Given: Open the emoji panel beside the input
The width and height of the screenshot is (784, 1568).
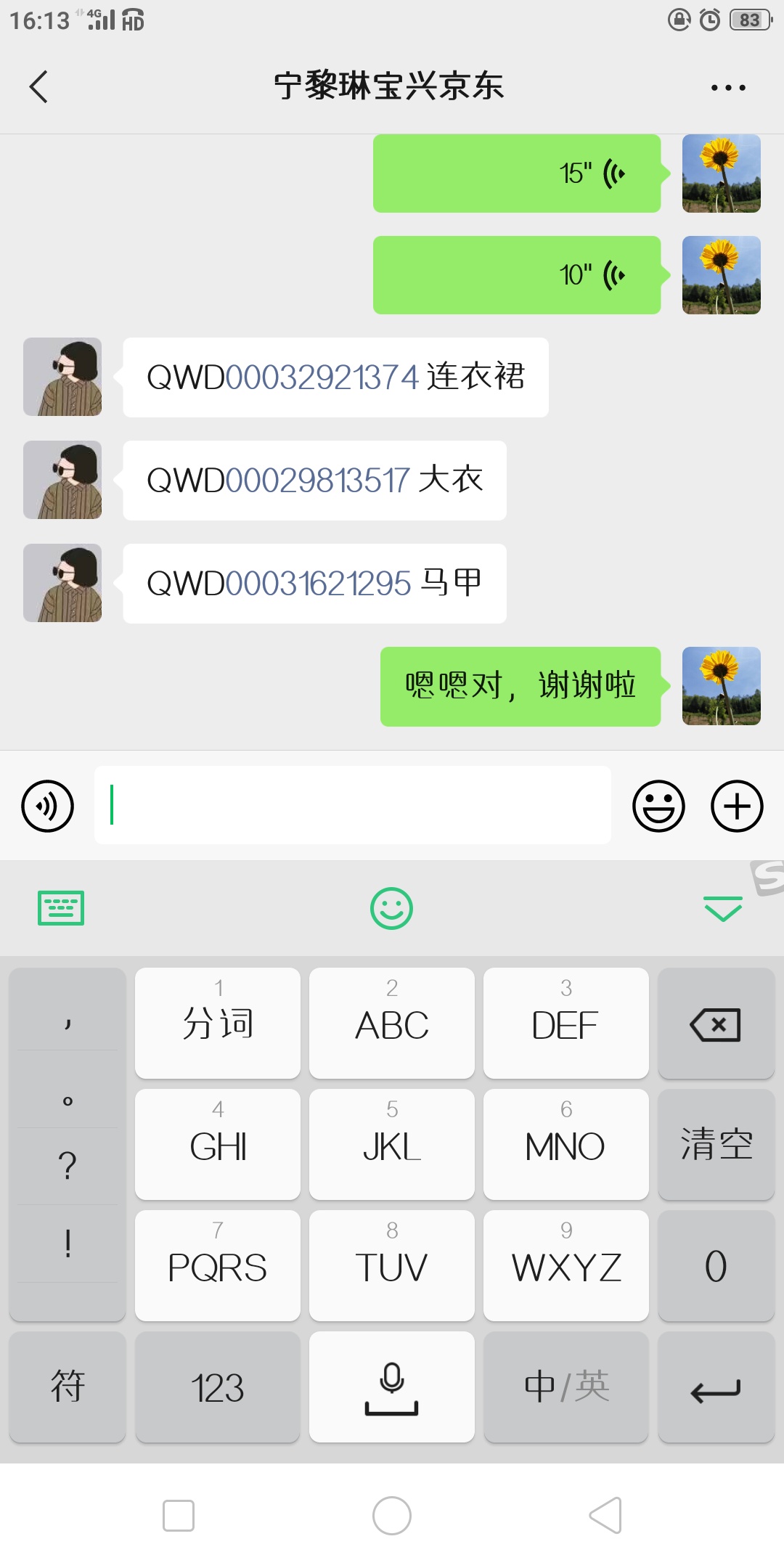Looking at the screenshot, I should click(658, 806).
